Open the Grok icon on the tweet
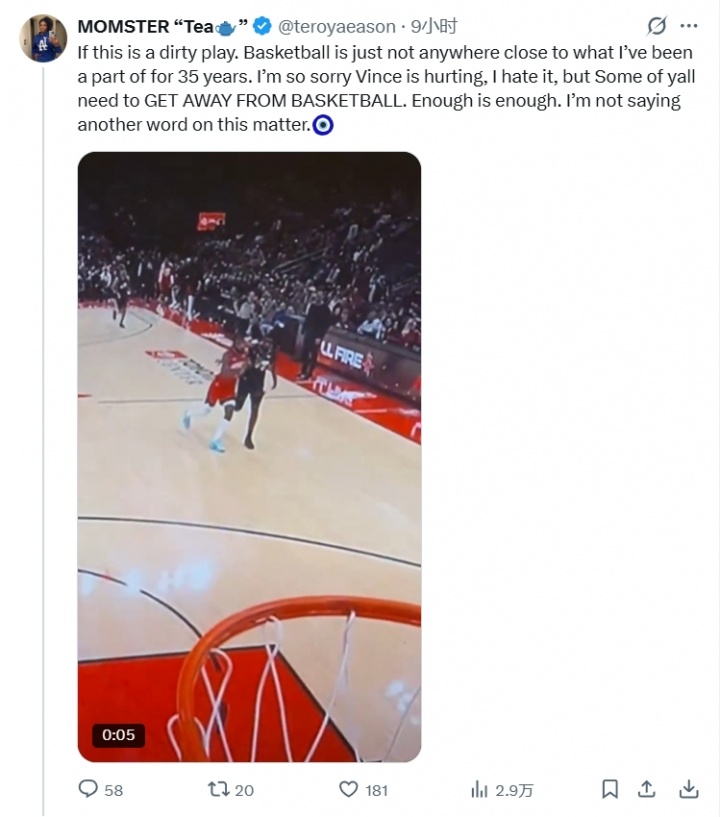 click(x=657, y=27)
